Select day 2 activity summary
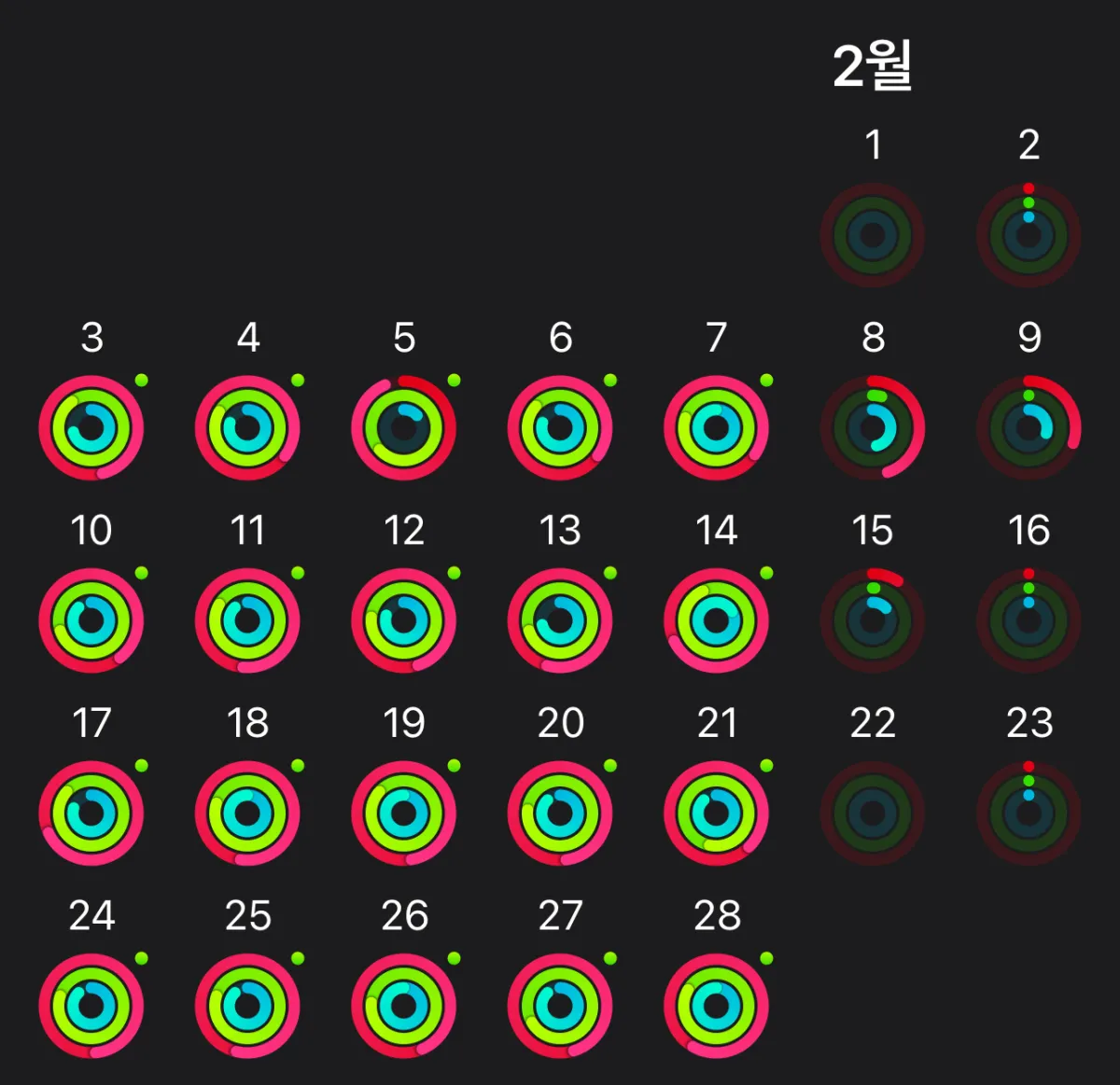Image resolution: width=1120 pixels, height=1085 pixels. [1029, 235]
